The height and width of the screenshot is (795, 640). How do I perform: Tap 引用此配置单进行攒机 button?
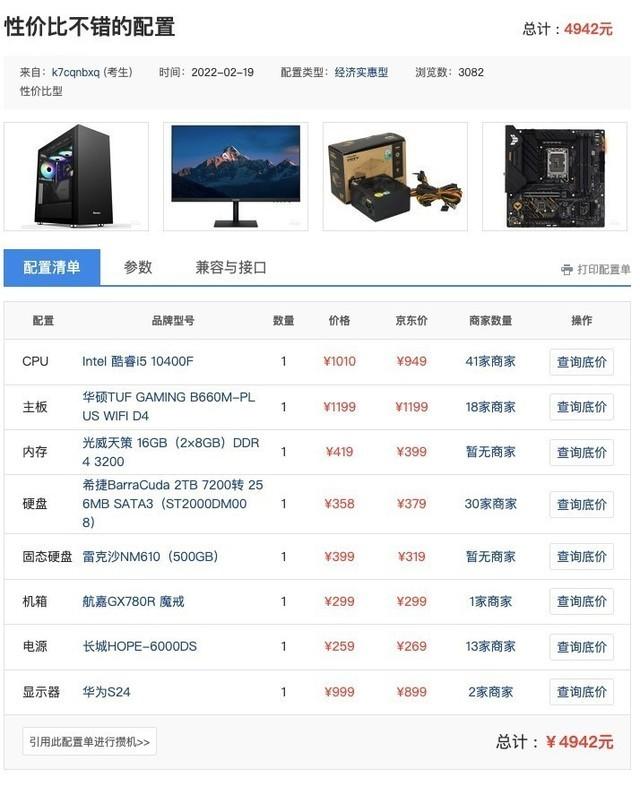[89, 742]
